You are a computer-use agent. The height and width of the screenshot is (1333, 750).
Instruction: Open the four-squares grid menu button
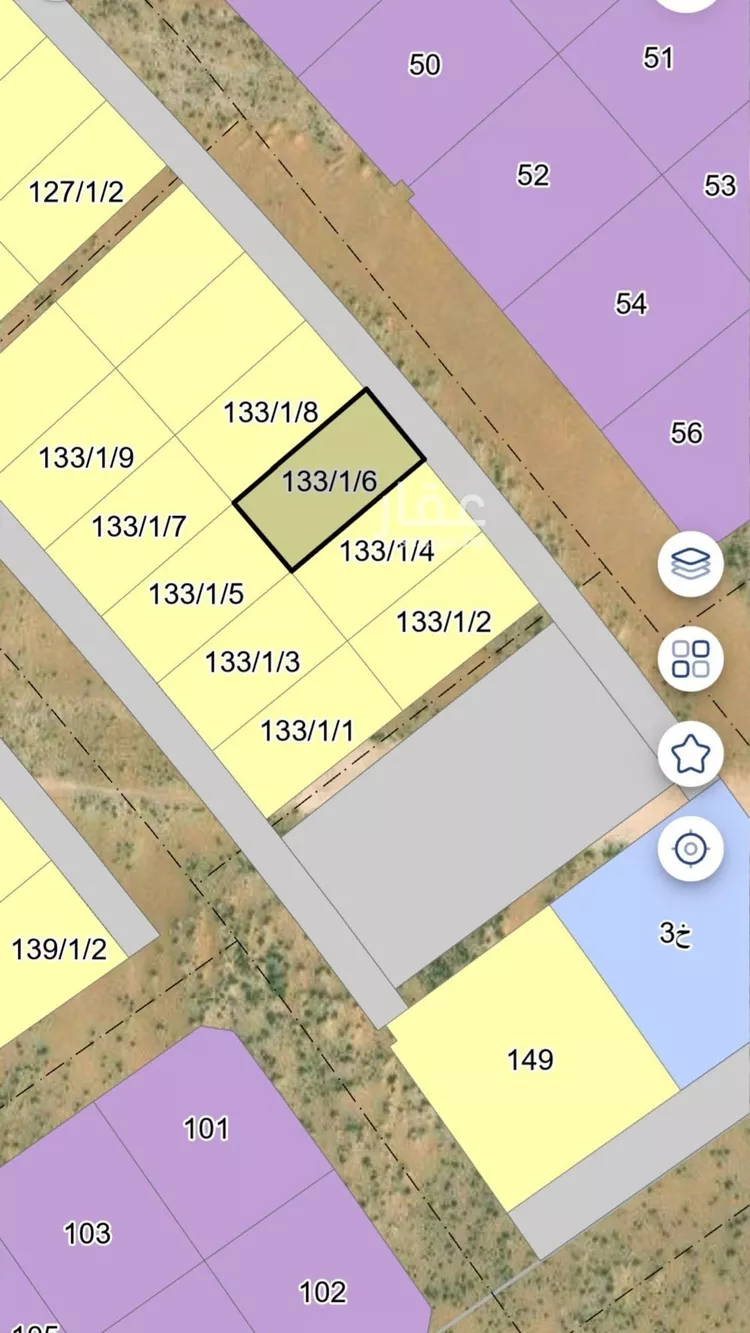click(691, 659)
